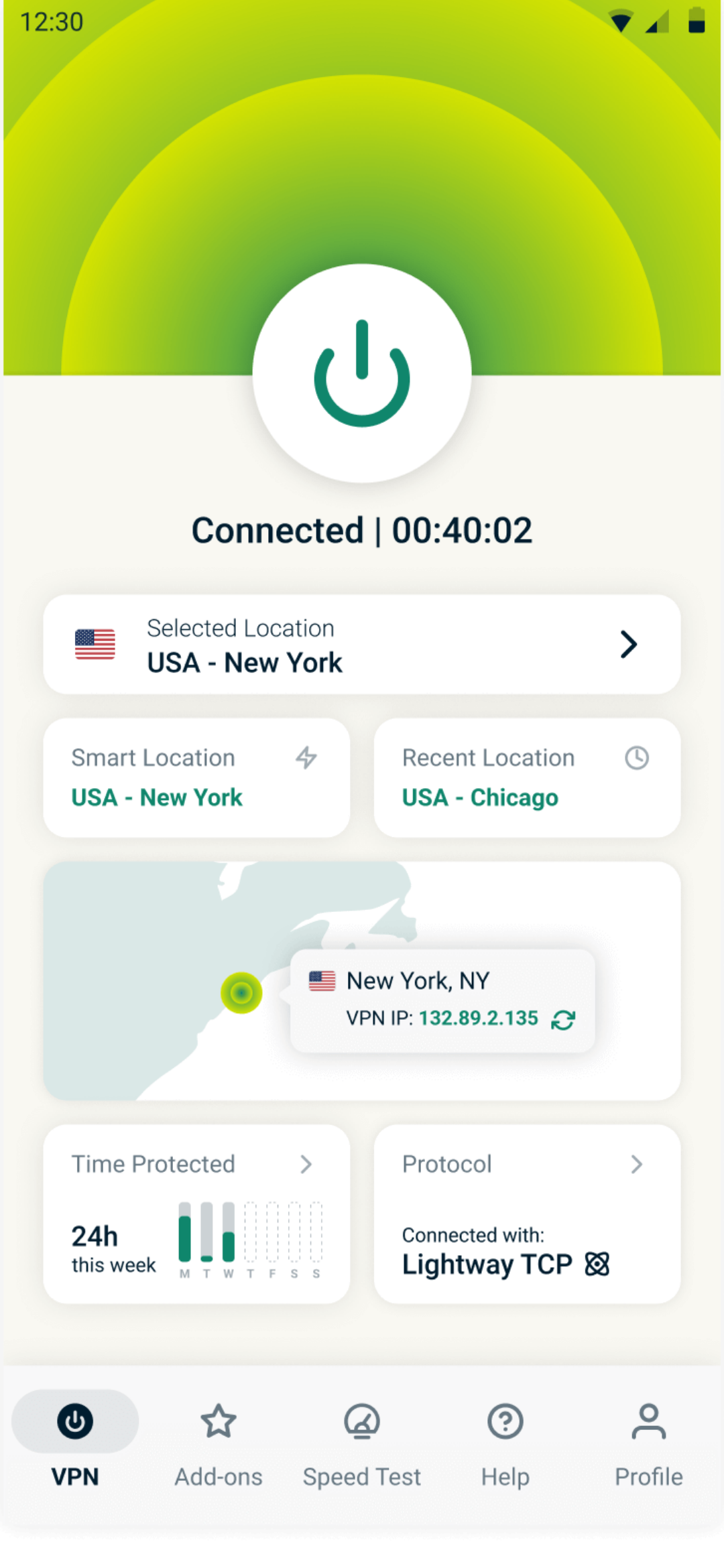The width and height of the screenshot is (724, 1568).
Task: Click the Lightway protocol icon
Action: click(x=597, y=1264)
